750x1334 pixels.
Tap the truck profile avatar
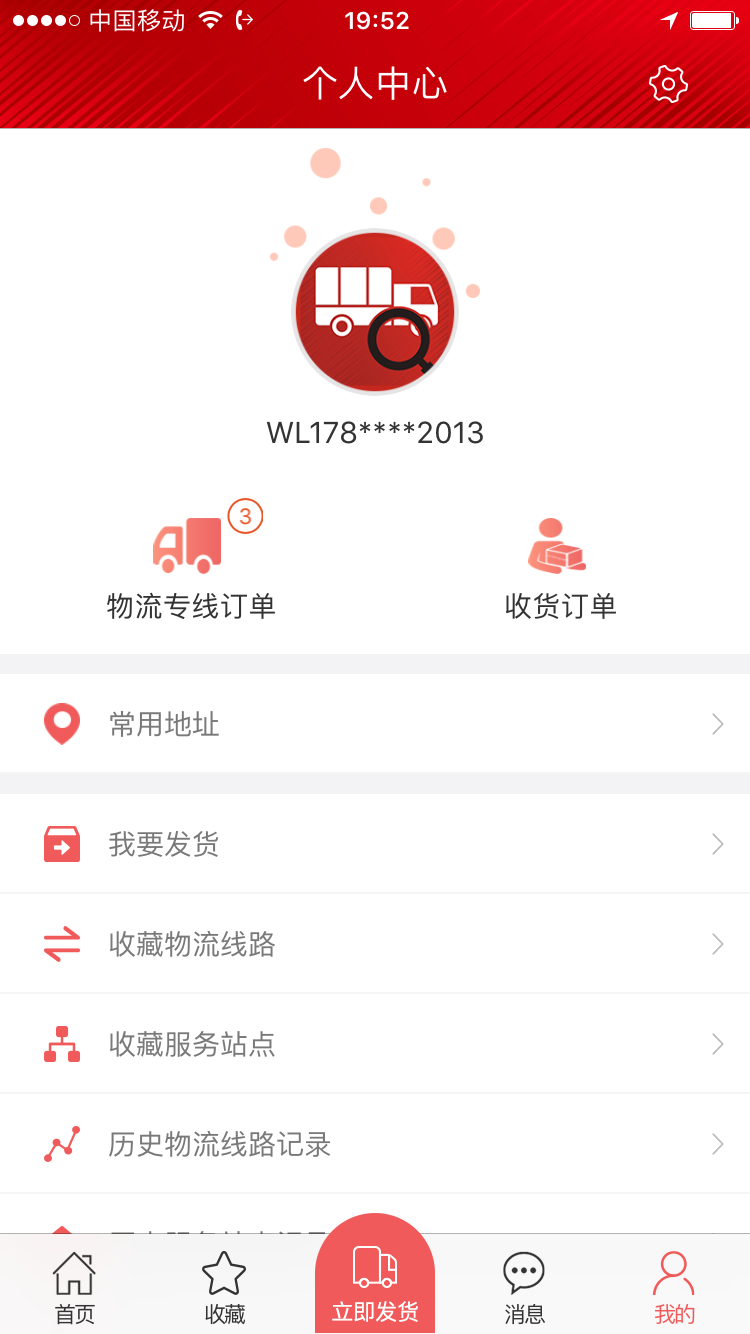coord(375,312)
